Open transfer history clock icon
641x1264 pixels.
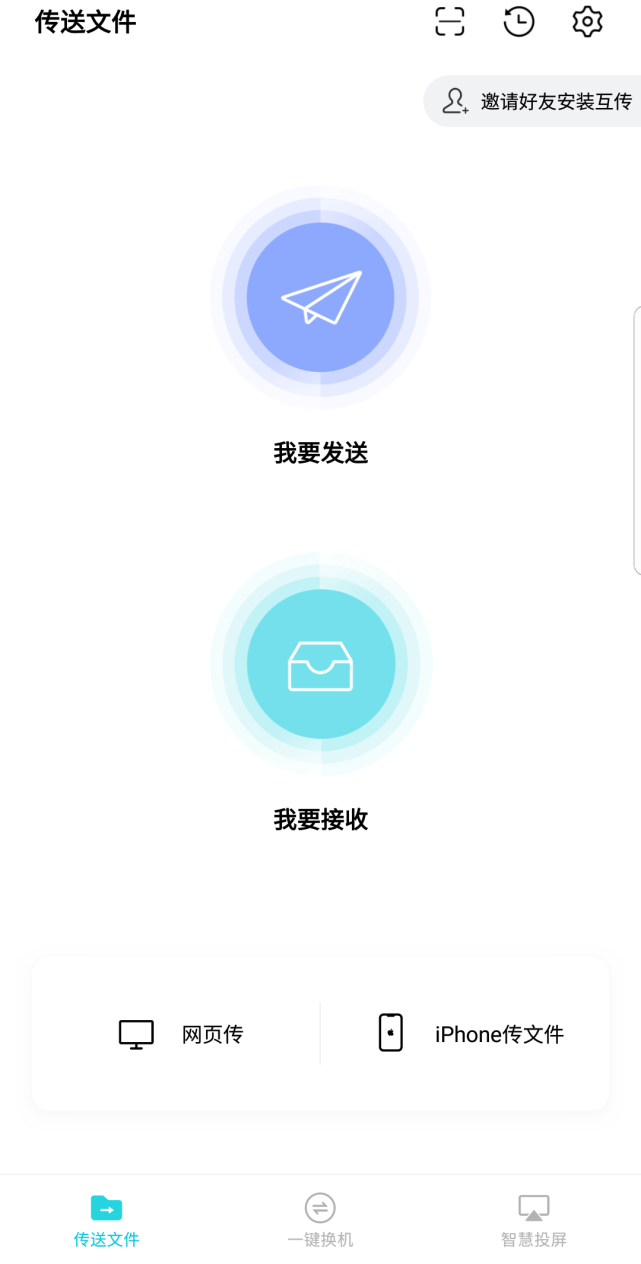coord(518,21)
